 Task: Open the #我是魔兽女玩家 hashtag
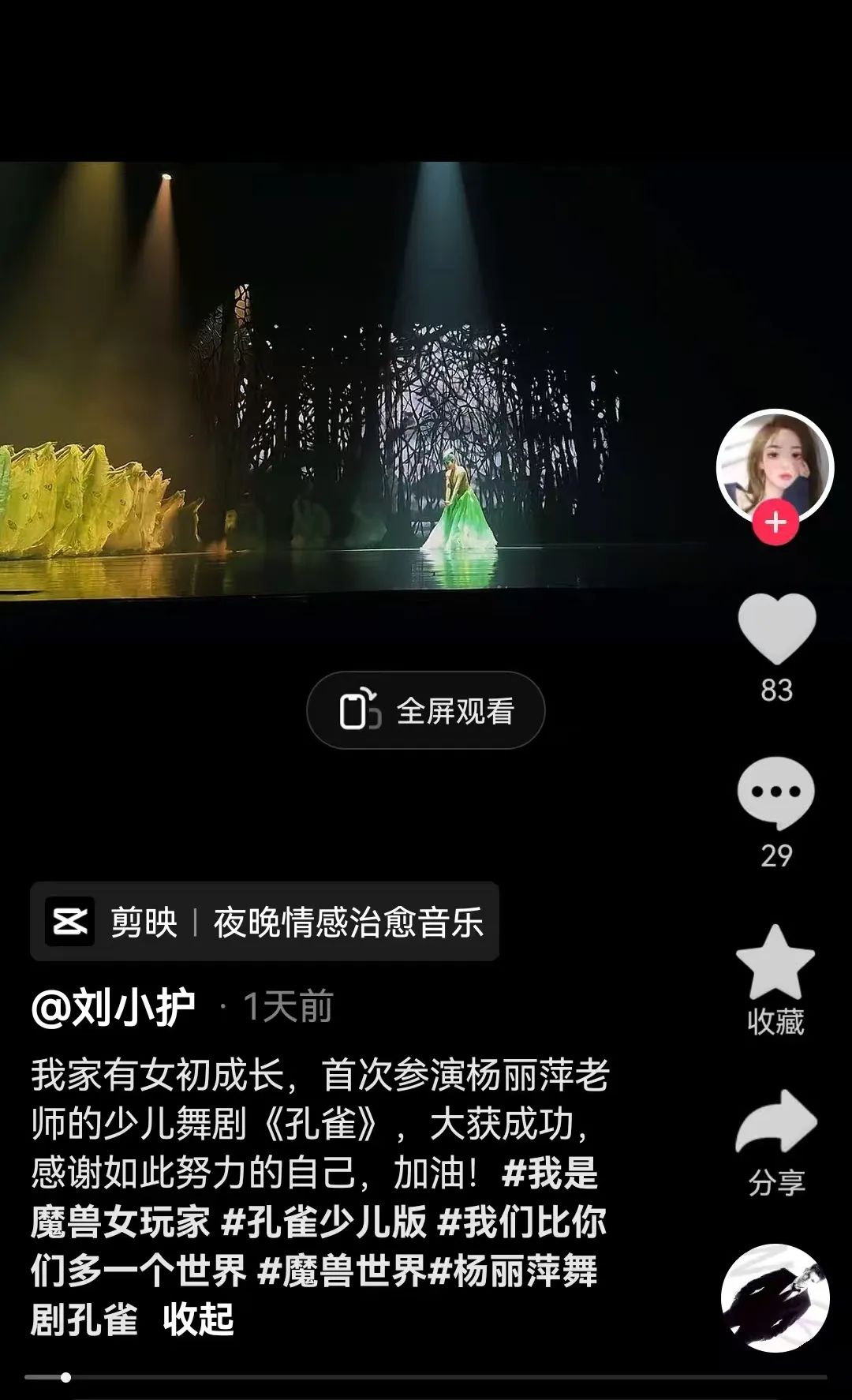tap(316, 1197)
